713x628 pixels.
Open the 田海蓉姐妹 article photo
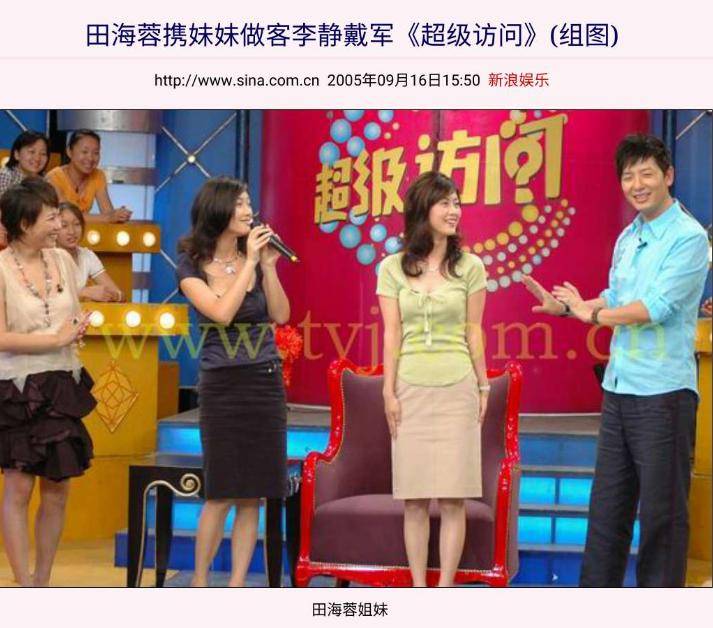pyautogui.click(x=356, y=348)
